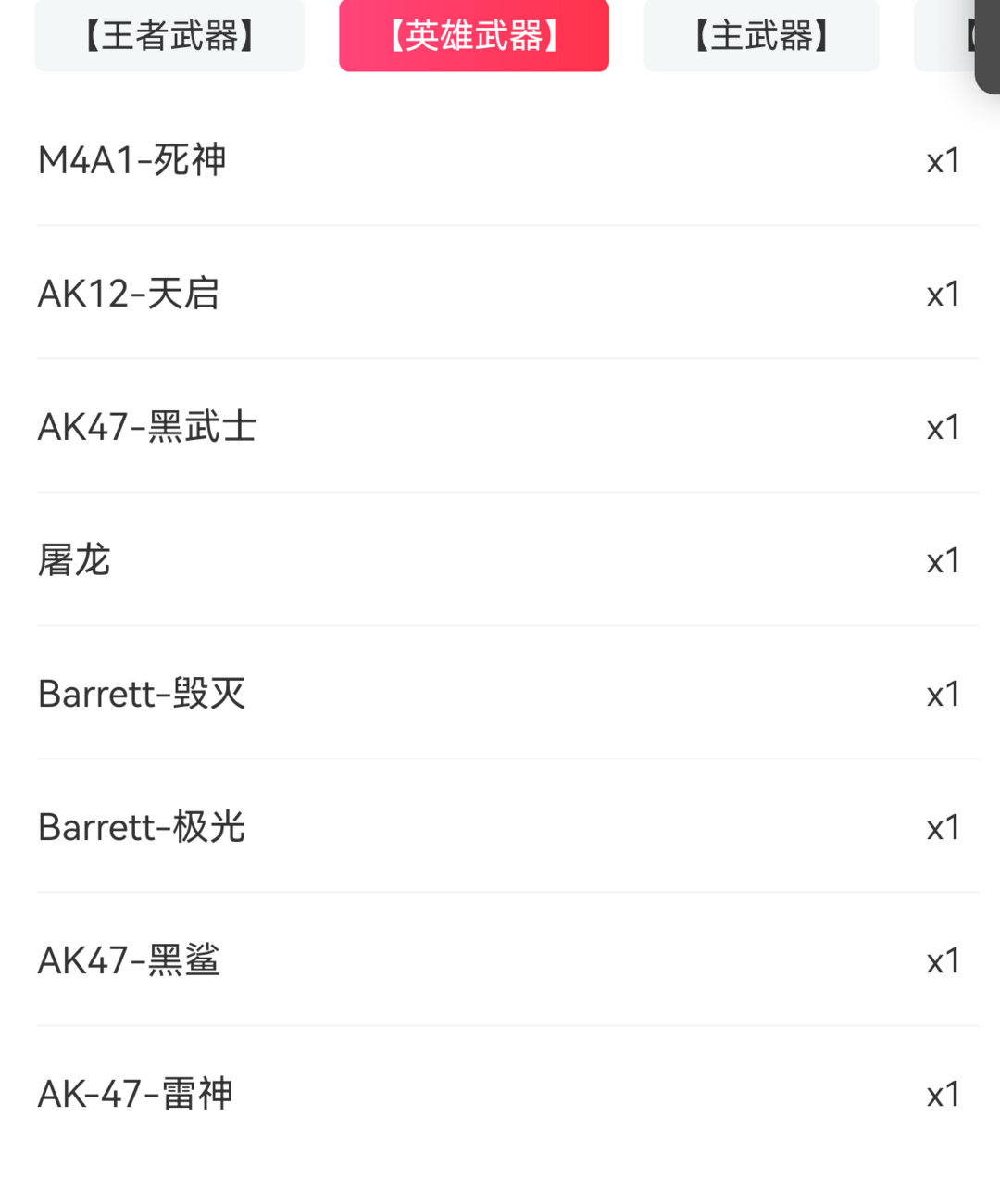Select the currently active 【英雄武器】 tab
This screenshot has height=1204, width=1000.
[473, 36]
